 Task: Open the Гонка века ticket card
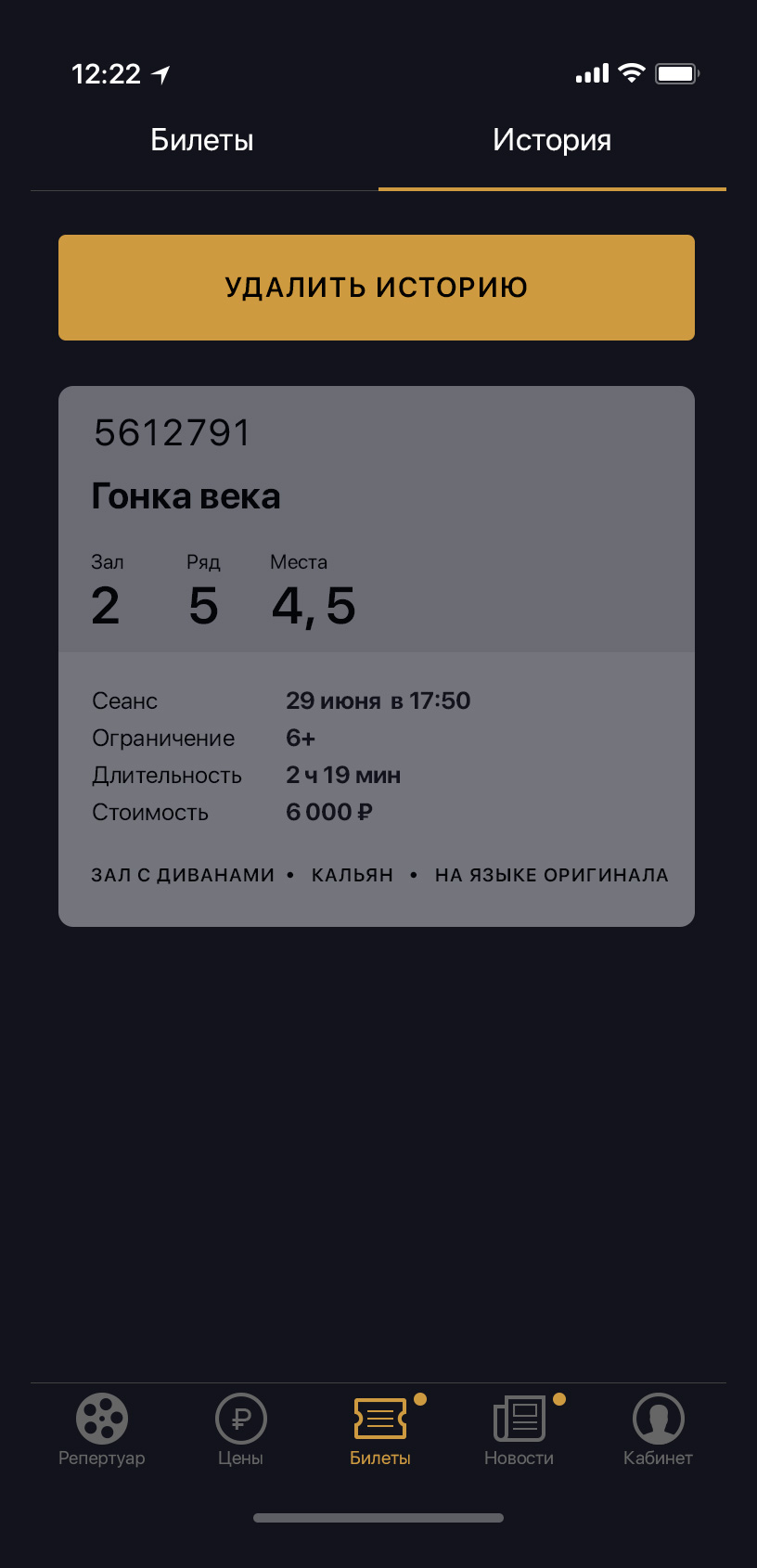point(377,656)
